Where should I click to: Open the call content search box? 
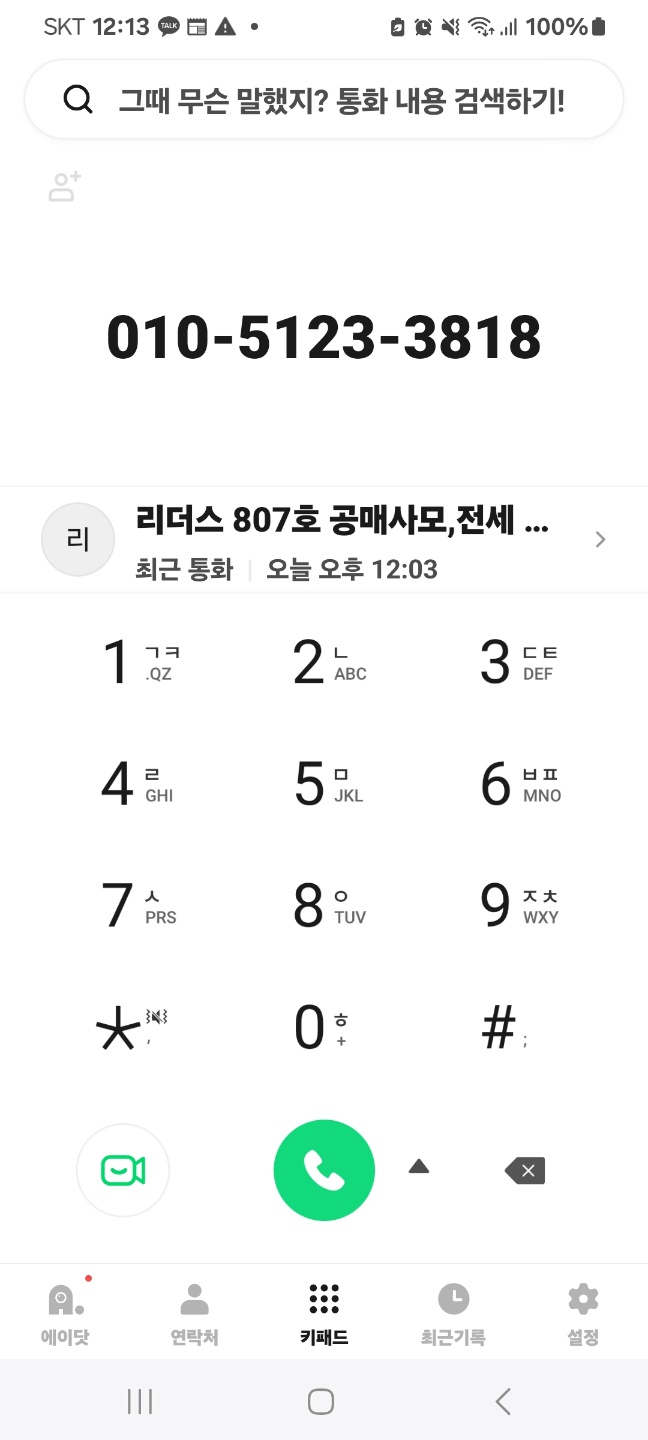point(324,99)
